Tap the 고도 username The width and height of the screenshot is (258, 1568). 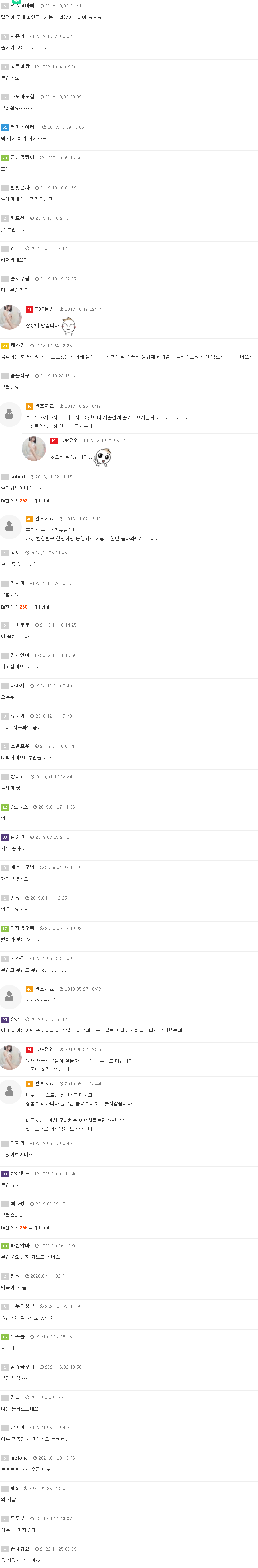(15, 553)
